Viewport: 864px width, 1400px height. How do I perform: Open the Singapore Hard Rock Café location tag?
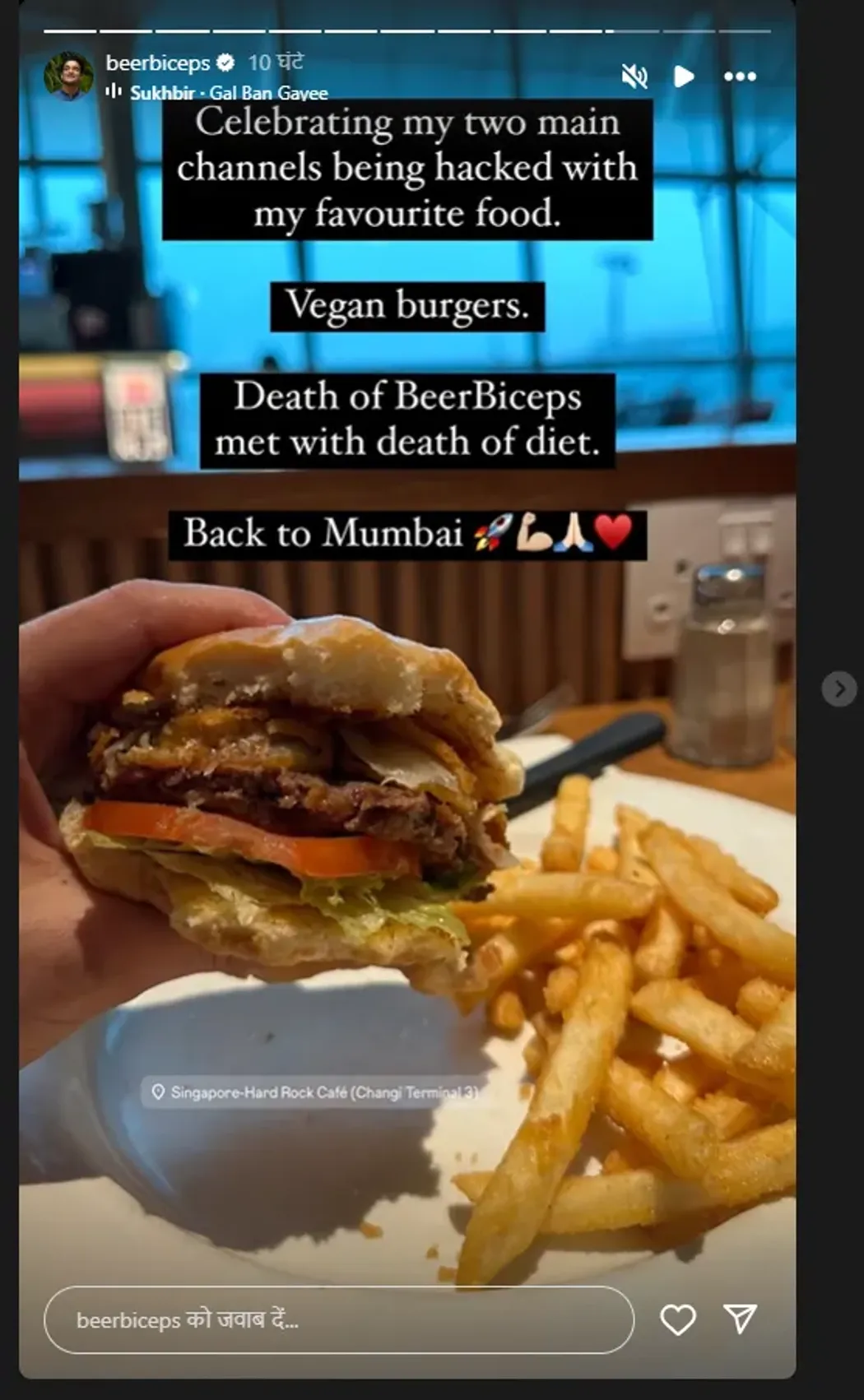(315, 1092)
